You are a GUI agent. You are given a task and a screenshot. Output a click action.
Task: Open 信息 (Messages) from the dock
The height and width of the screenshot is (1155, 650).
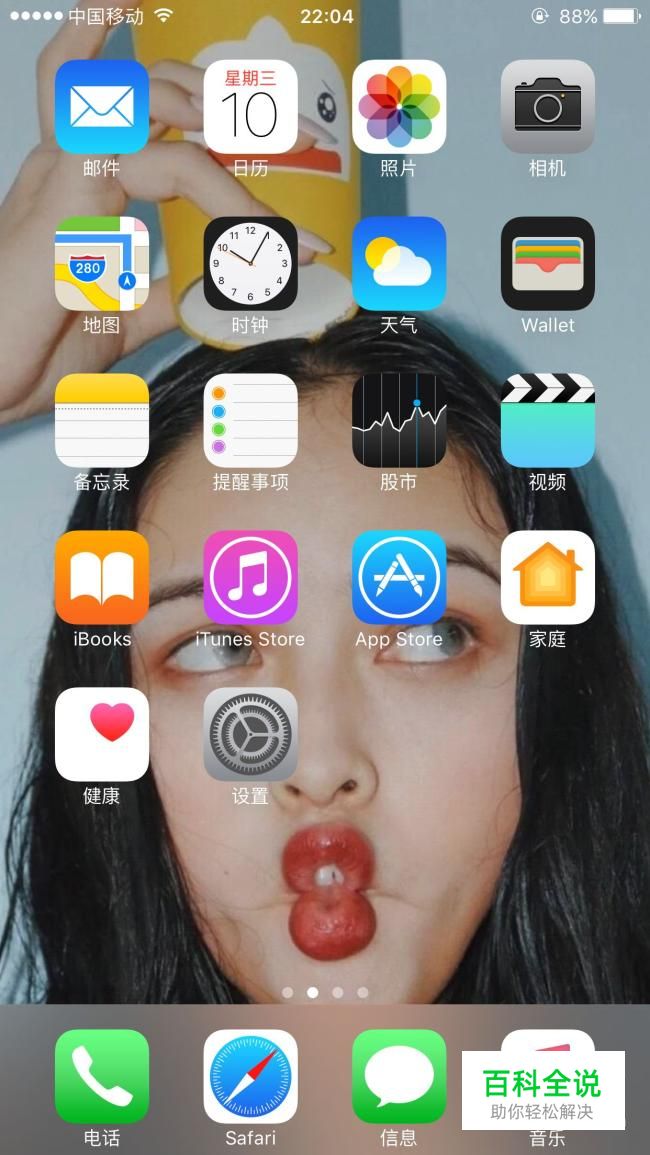click(399, 1077)
